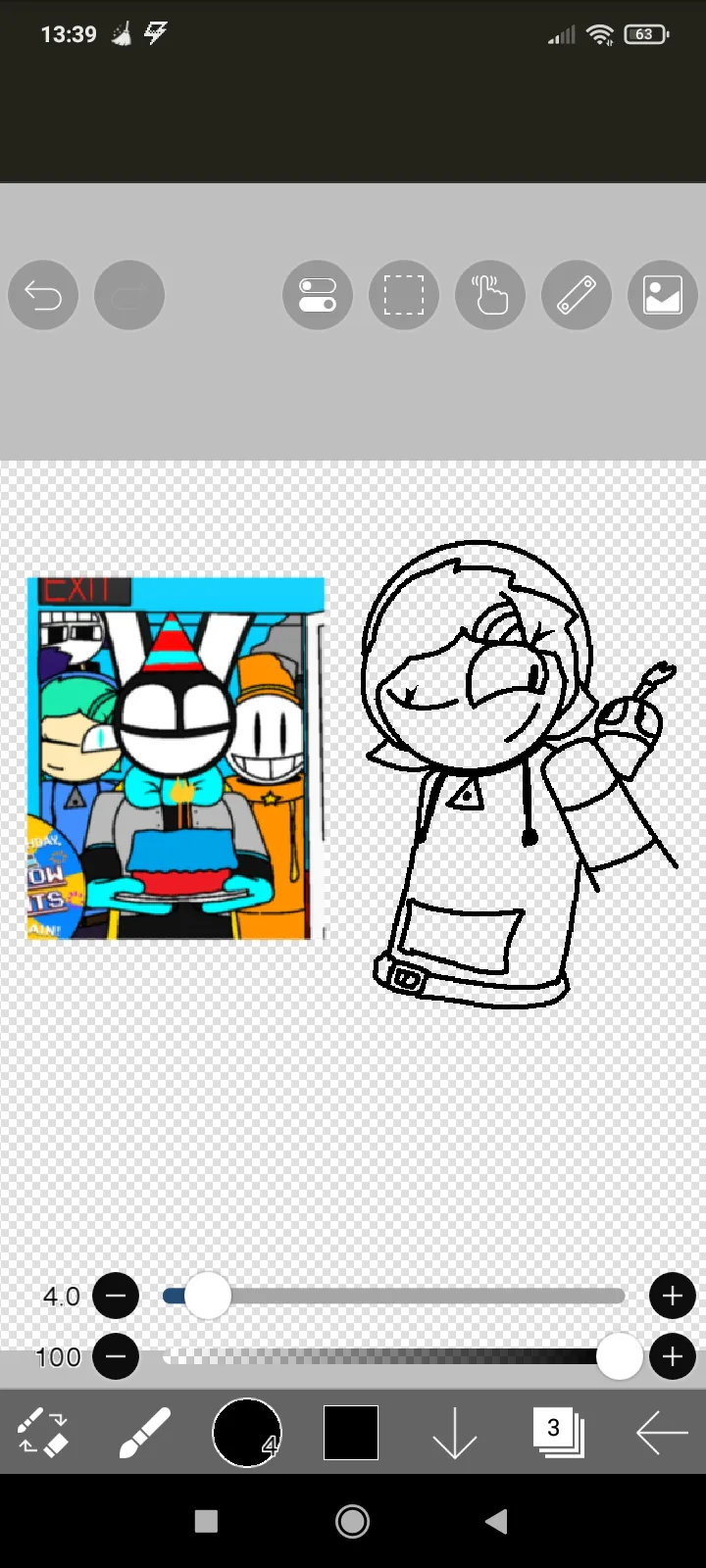Go back with the left arrow
The image size is (706, 1568).
[662, 1434]
